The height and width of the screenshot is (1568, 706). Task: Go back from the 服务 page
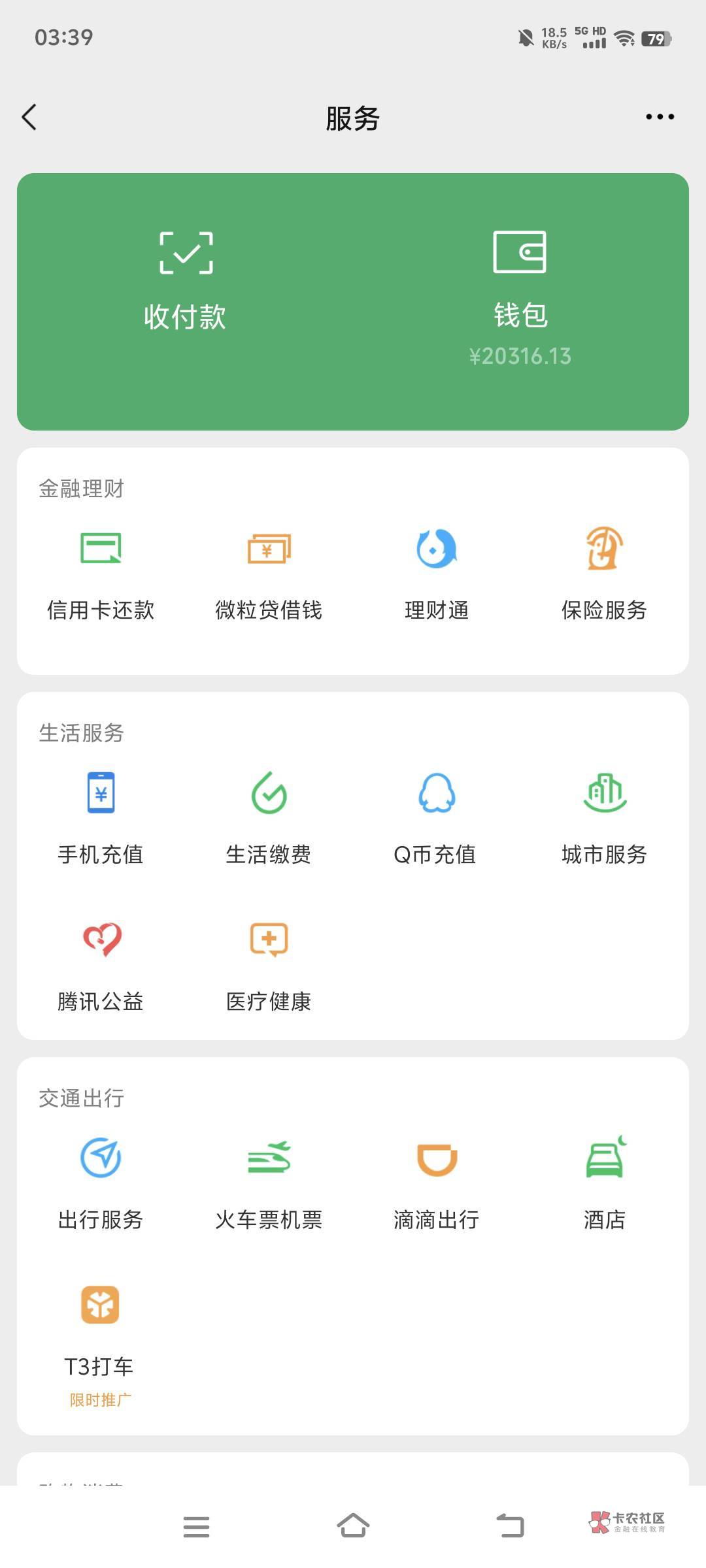click(x=29, y=118)
